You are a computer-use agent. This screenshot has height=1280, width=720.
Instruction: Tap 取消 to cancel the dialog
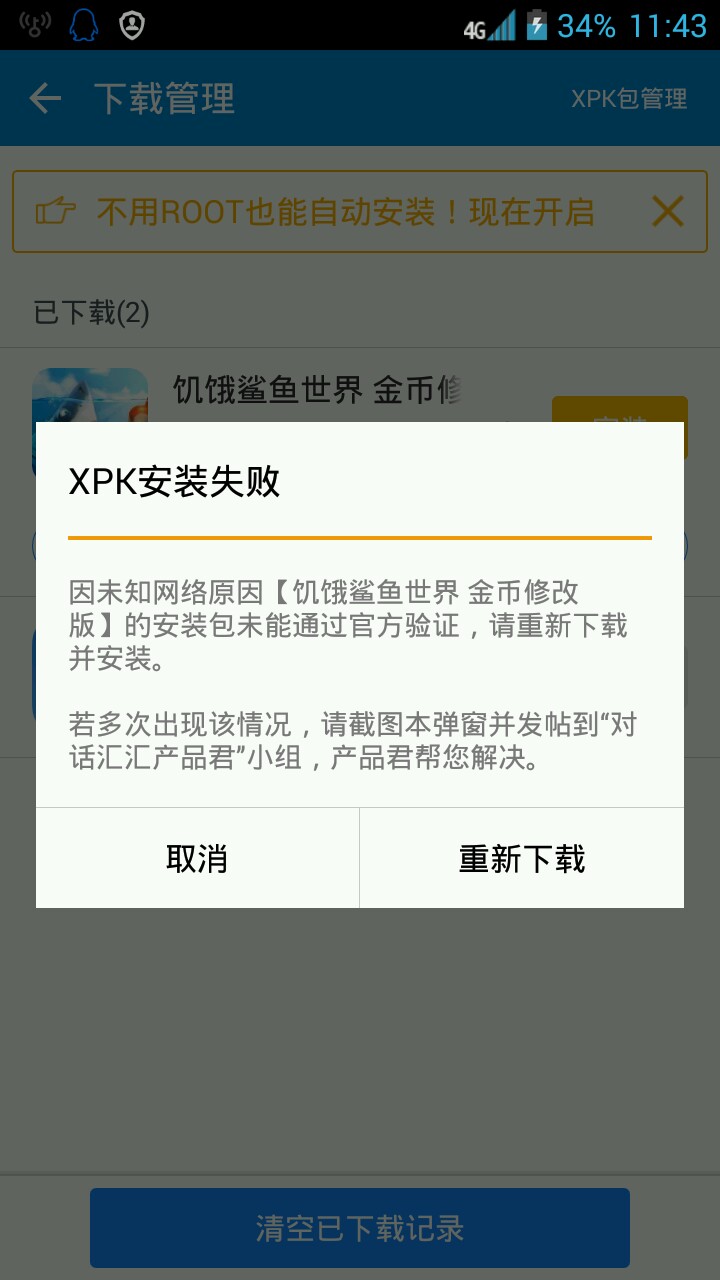click(197, 858)
